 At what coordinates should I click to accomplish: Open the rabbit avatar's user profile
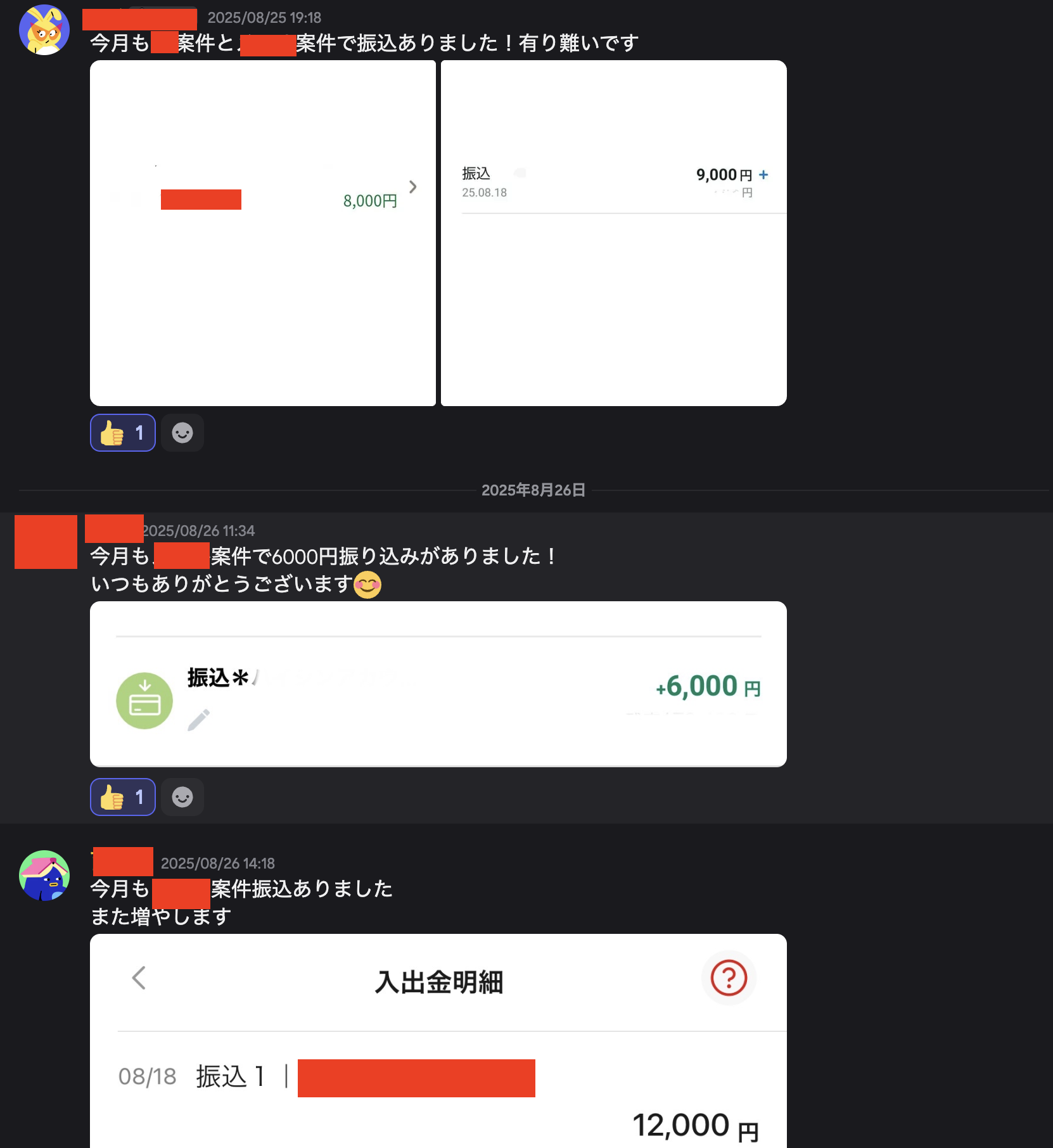[44, 30]
